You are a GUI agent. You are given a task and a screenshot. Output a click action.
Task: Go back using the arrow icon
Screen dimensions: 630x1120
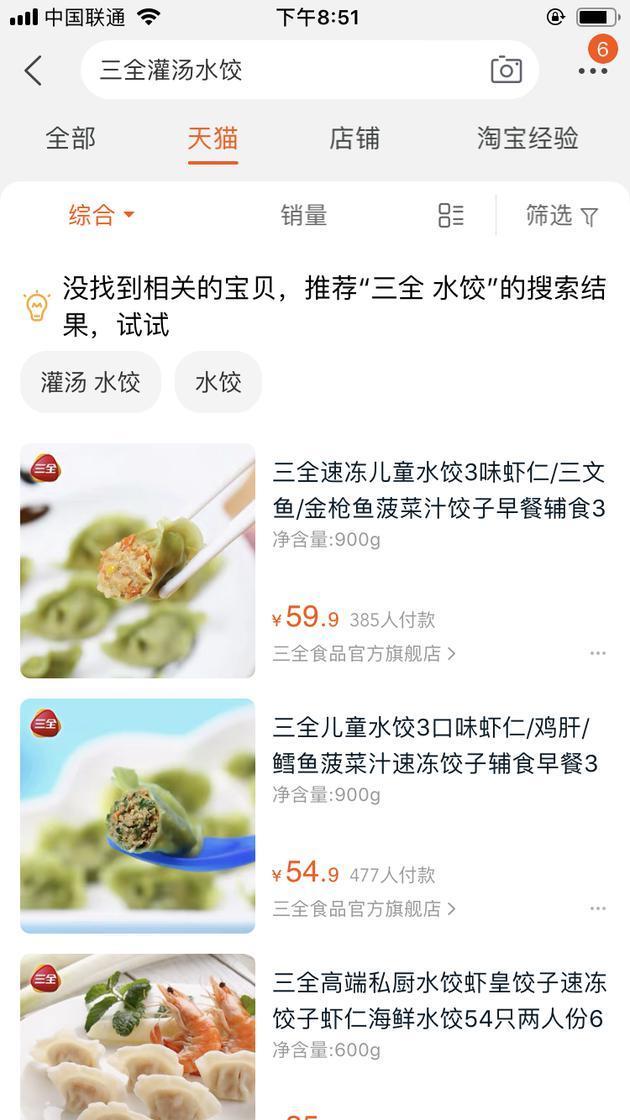click(x=34, y=70)
